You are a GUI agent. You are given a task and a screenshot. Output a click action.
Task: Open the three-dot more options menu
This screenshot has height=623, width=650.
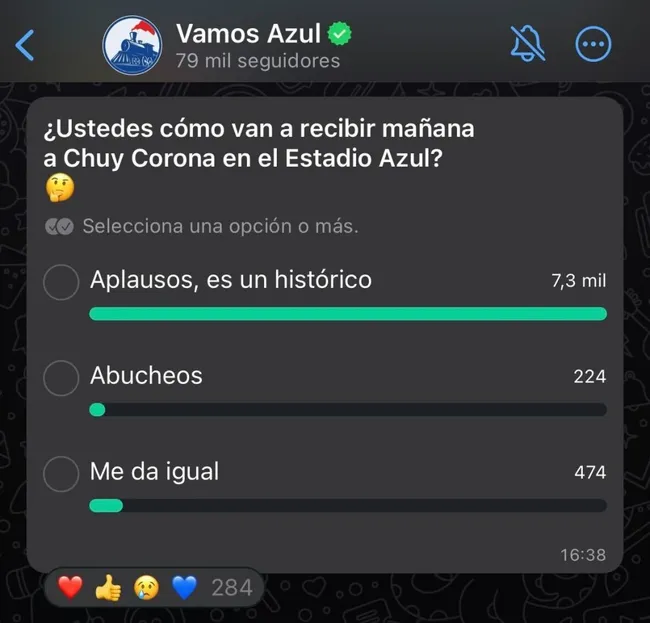pos(593,44)
